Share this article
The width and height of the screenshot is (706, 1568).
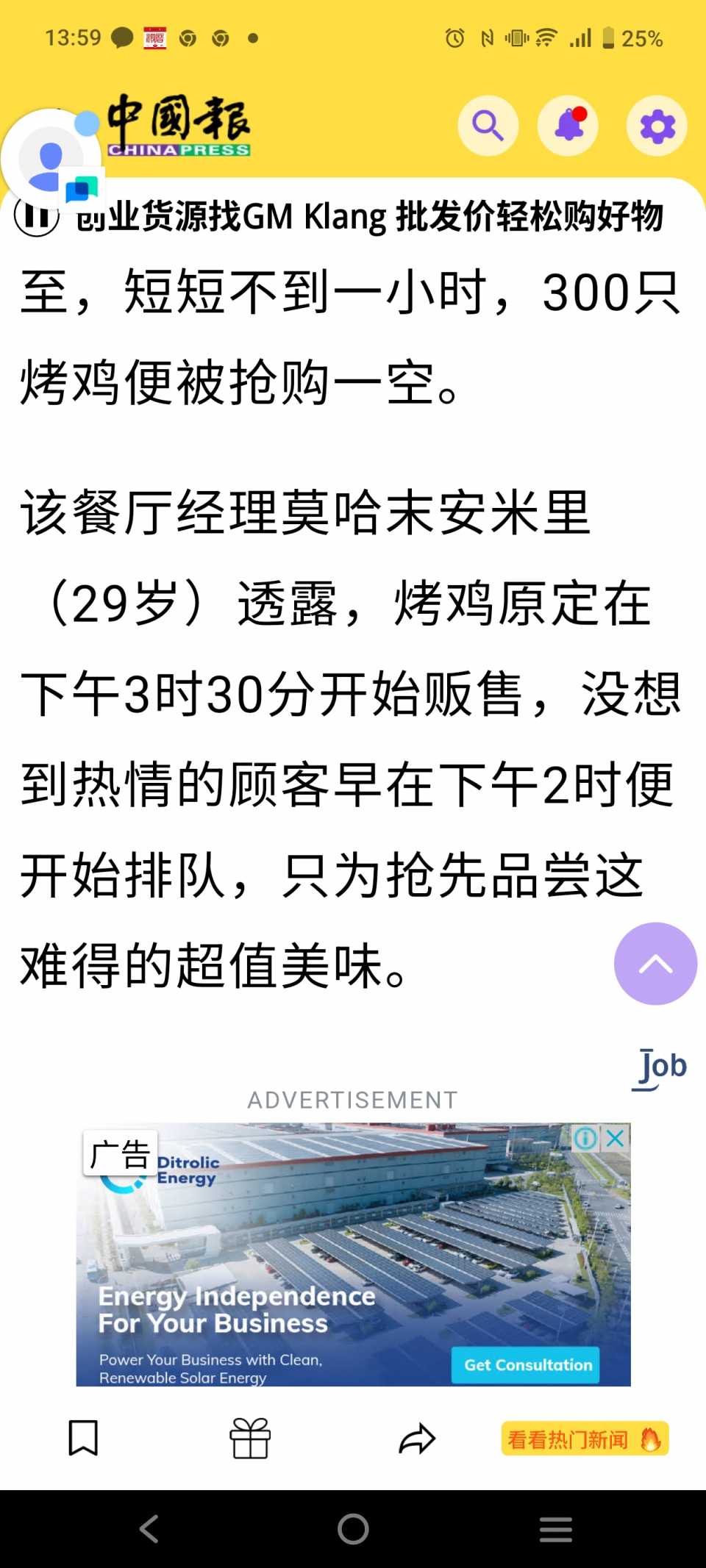coord(417,1438)
